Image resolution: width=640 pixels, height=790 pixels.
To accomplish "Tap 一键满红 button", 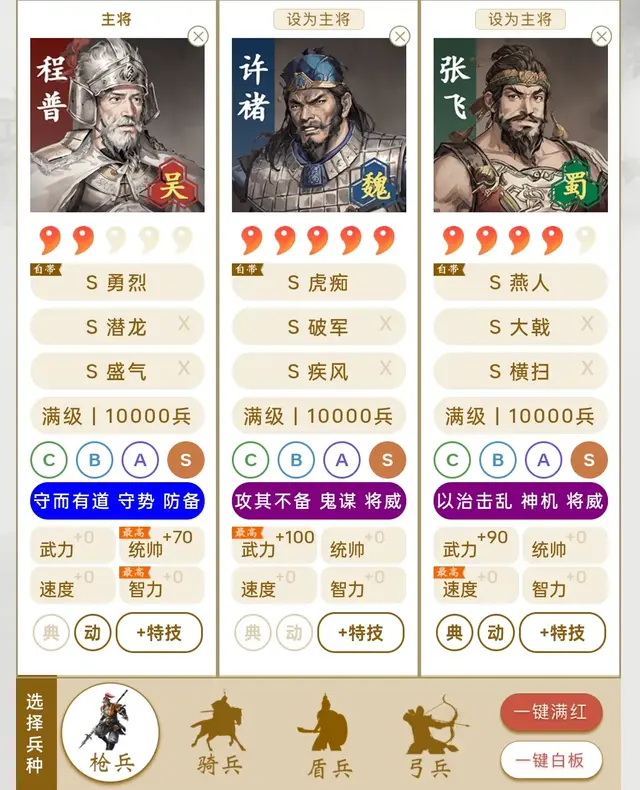I will [551, 713].
